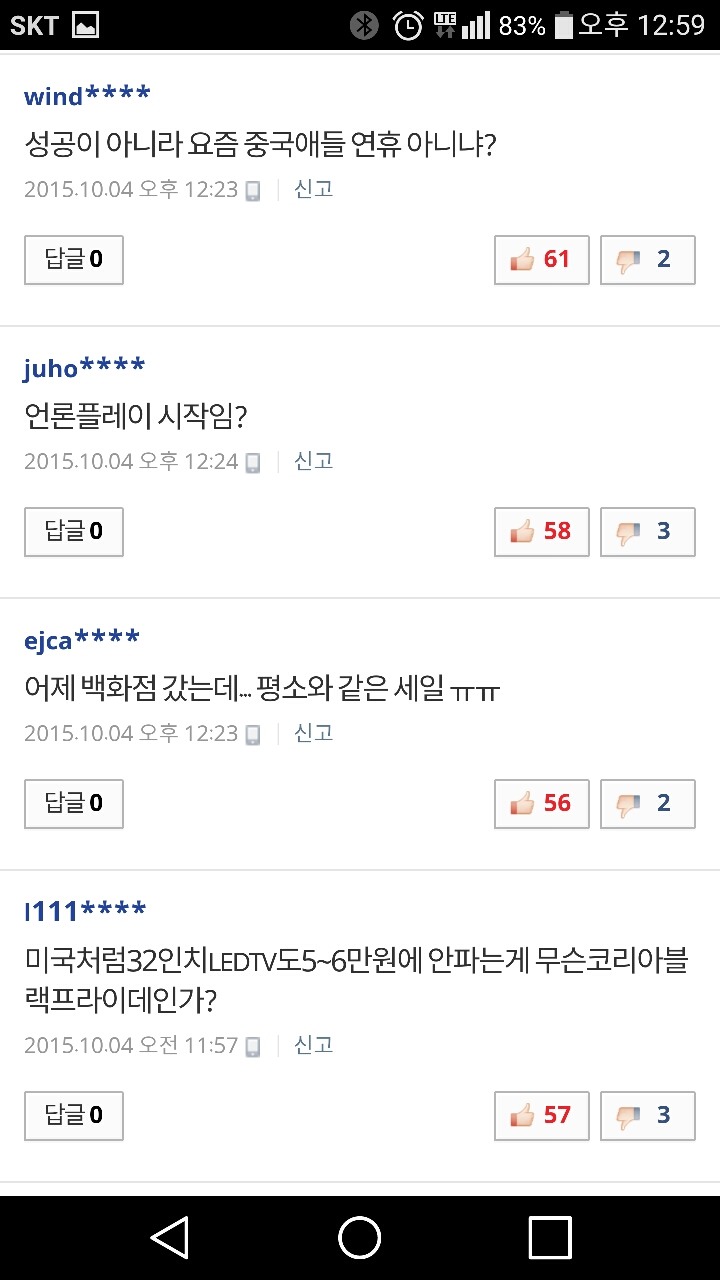The image size is (720, 1280).
Task: Open replies under l111**** comment
Action: [74, 1116]
